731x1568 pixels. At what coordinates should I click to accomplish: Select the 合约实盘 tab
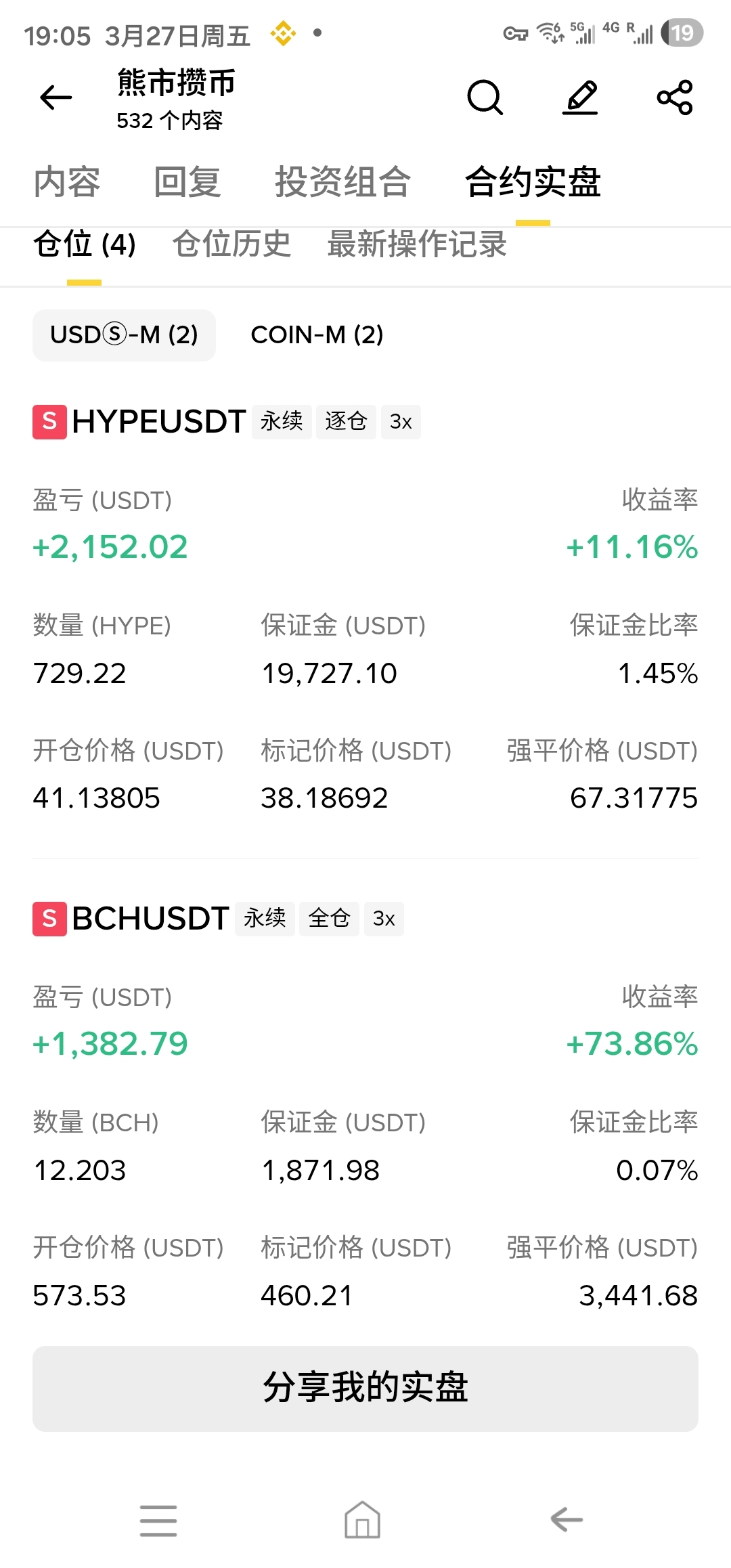click(x=533, y=182)
